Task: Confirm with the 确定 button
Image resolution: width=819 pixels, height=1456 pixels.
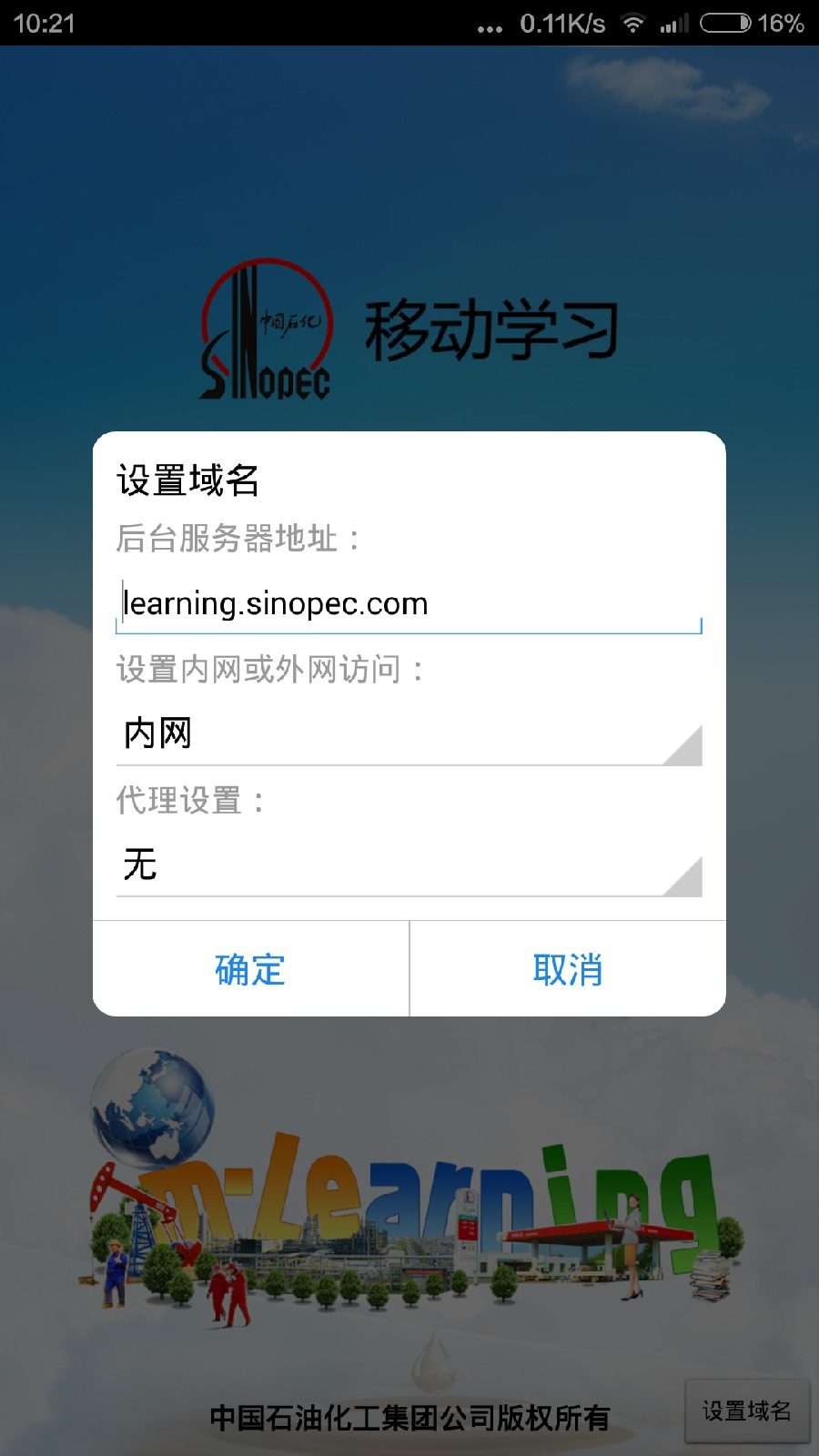Action: [x=250, y=969]
